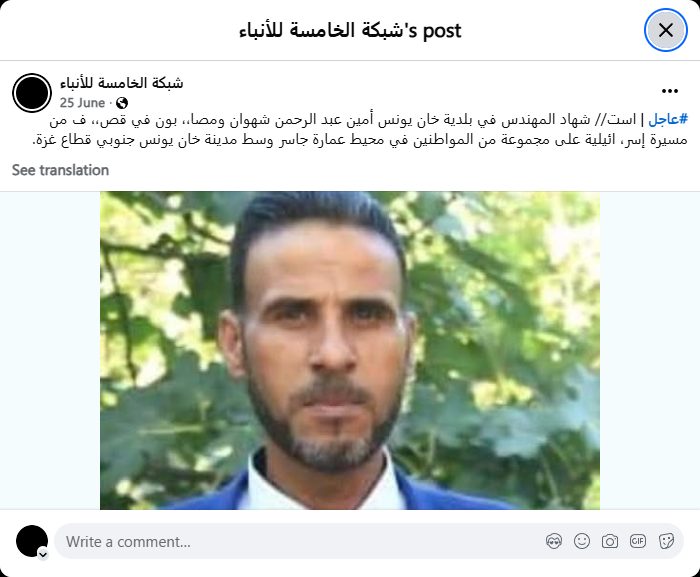This screenshot has height=577, width=700.
Task: Open the post photo
Action: click(349, 350)
